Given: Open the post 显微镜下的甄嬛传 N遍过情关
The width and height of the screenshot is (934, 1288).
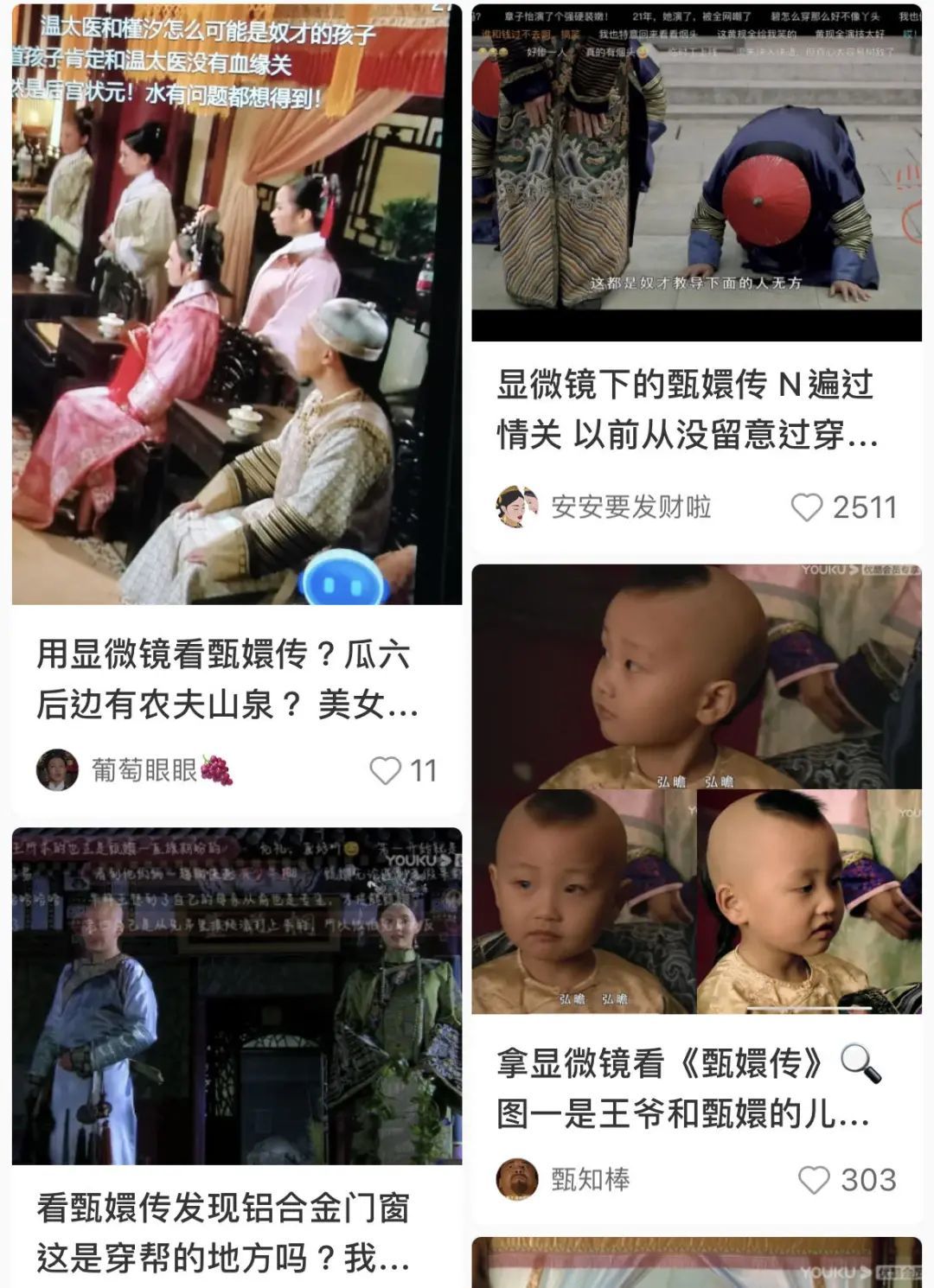Looking at the screenshot, I should click(686, 409).
